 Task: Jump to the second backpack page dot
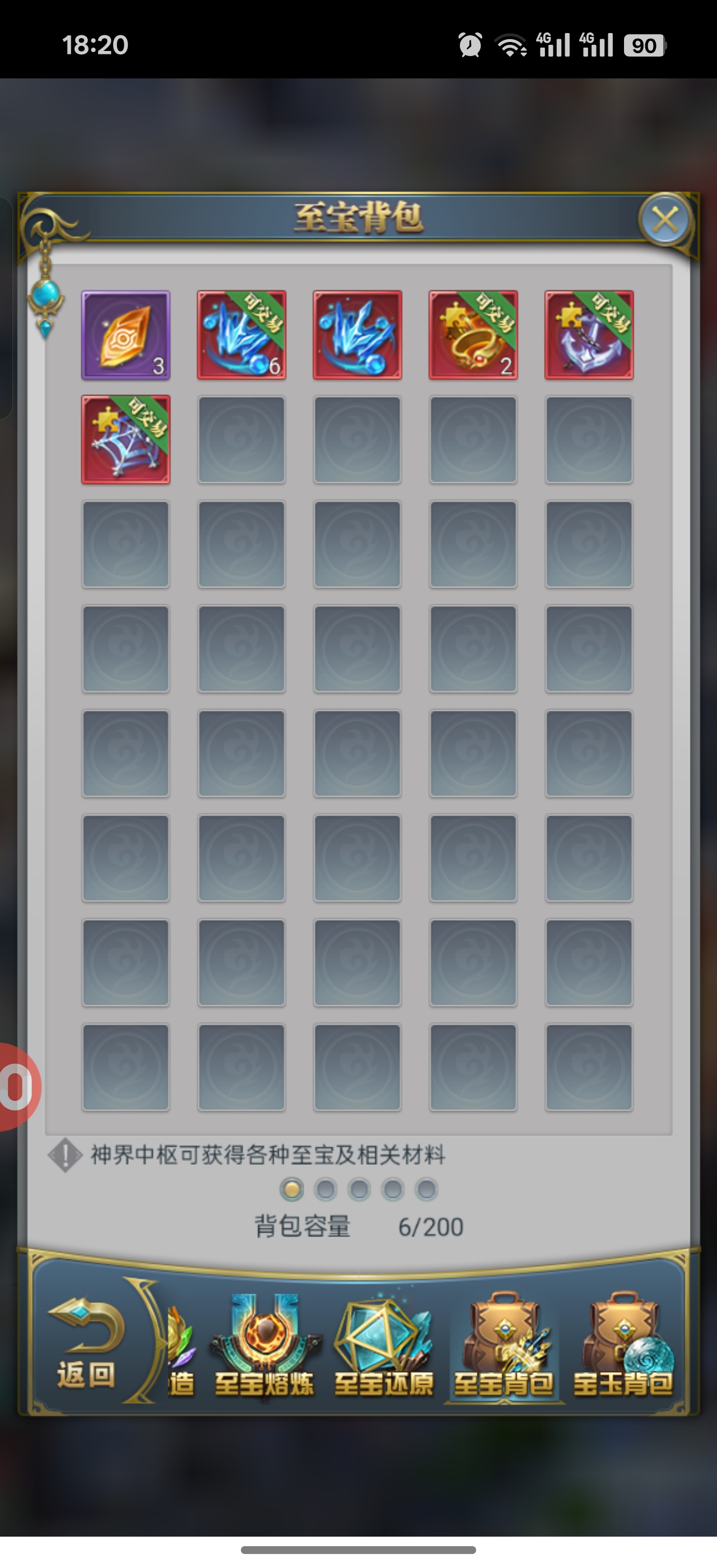pos(325,1189)
